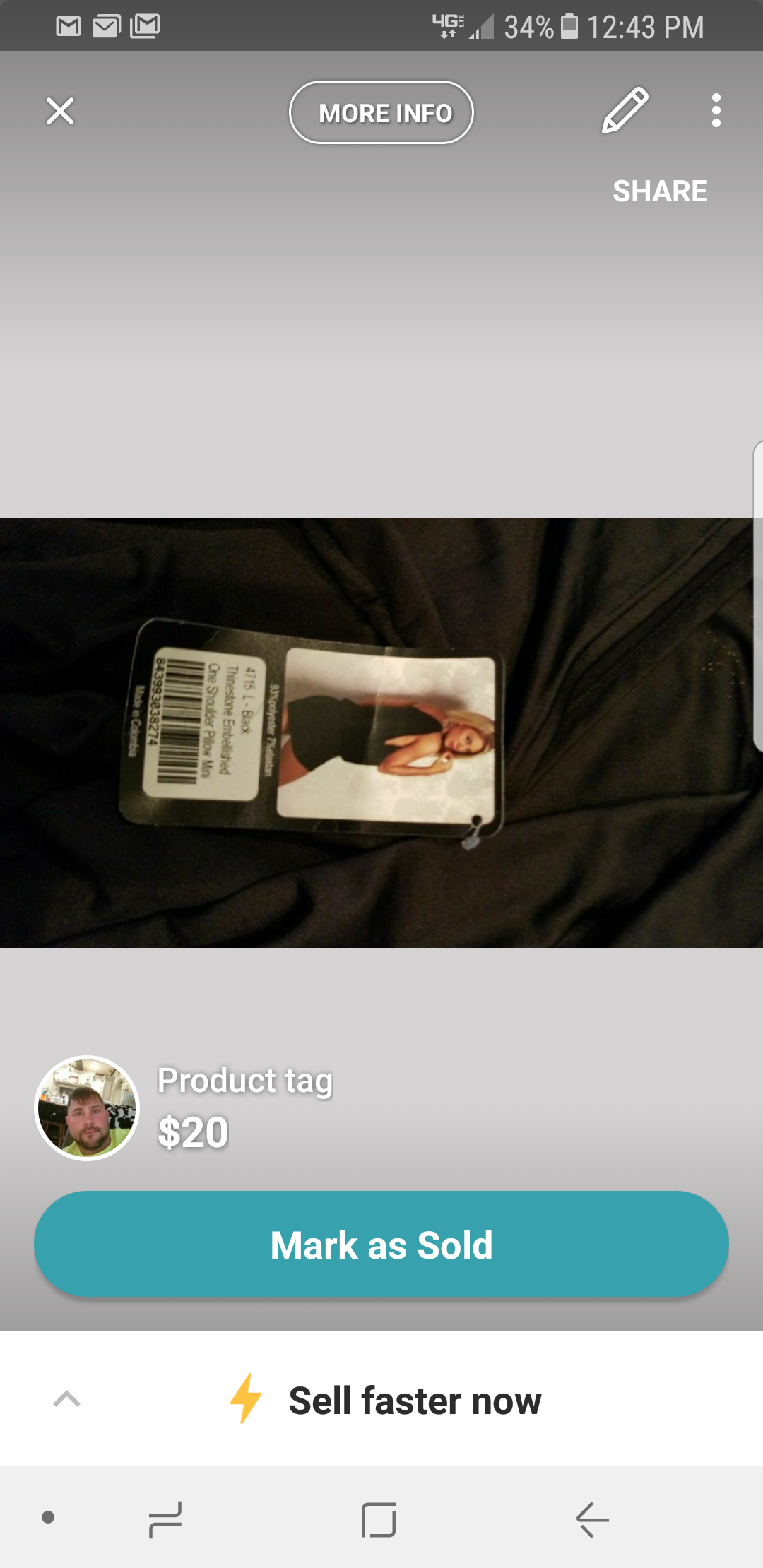Share this product listing
This screenshot has width=763, height=1568.
[x=659, y=191]
